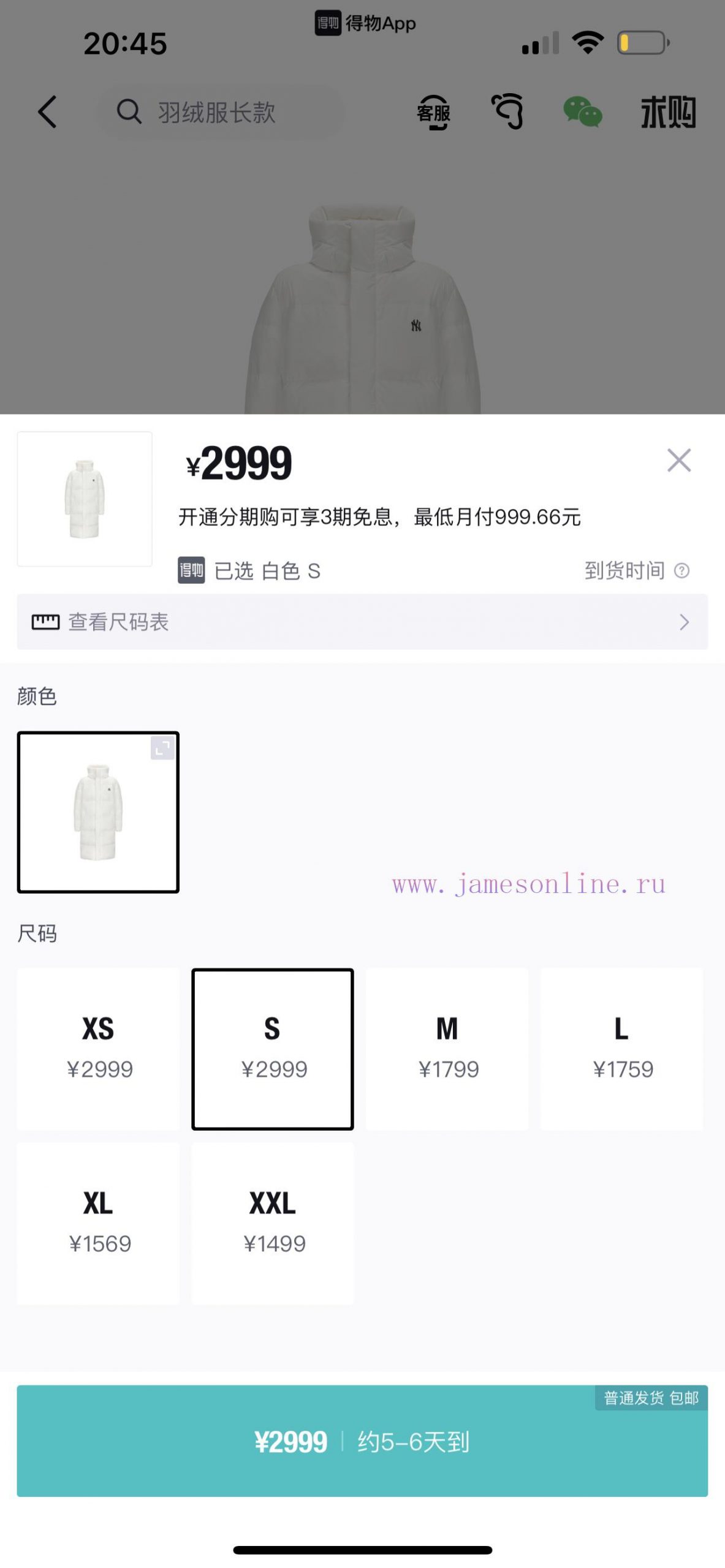The height and width of the screenshot is (1568, 725).
Task: Select size XS at ¥2999
Action: [98, 1049]
